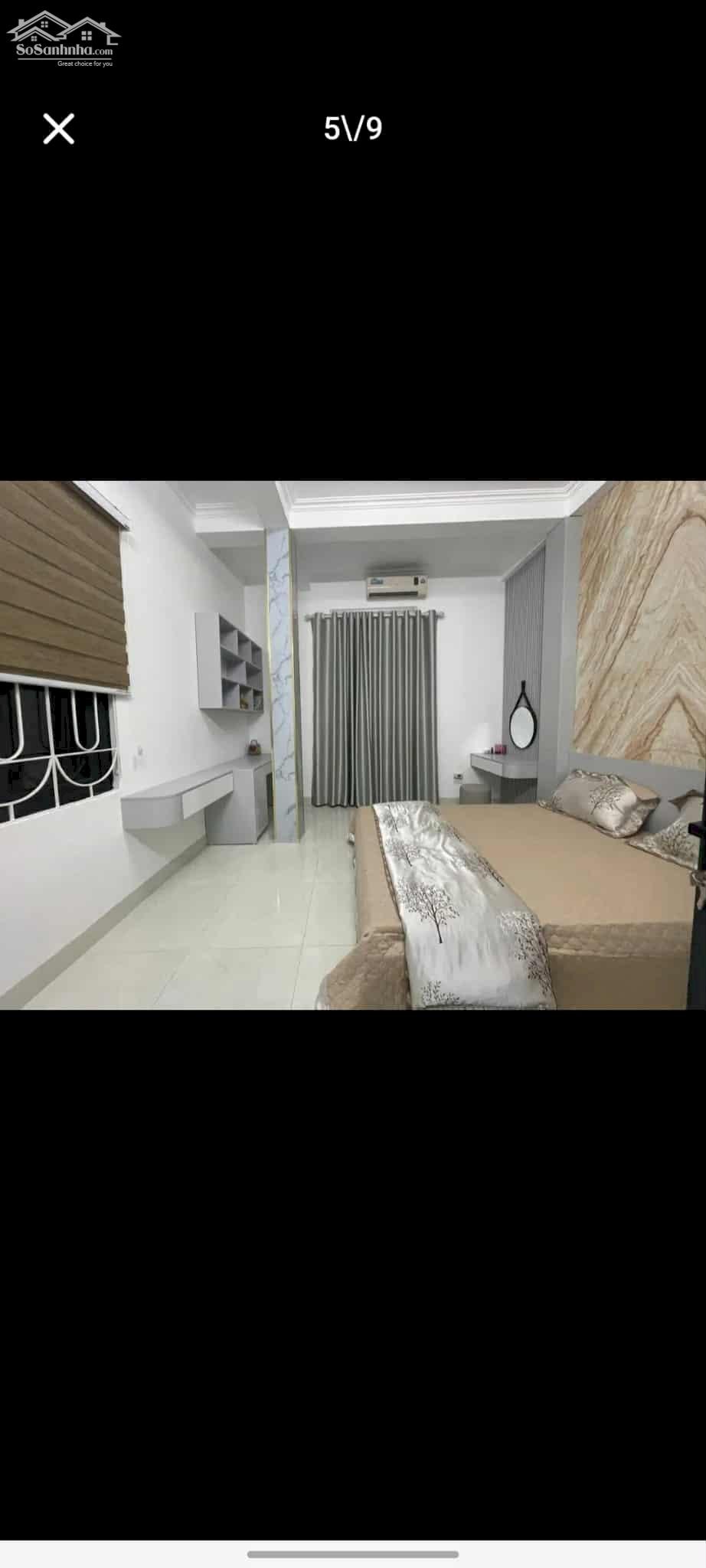This screenshot has height=1568, width=706.
Task: Close the photo viewer
Action: click(59, 129)
